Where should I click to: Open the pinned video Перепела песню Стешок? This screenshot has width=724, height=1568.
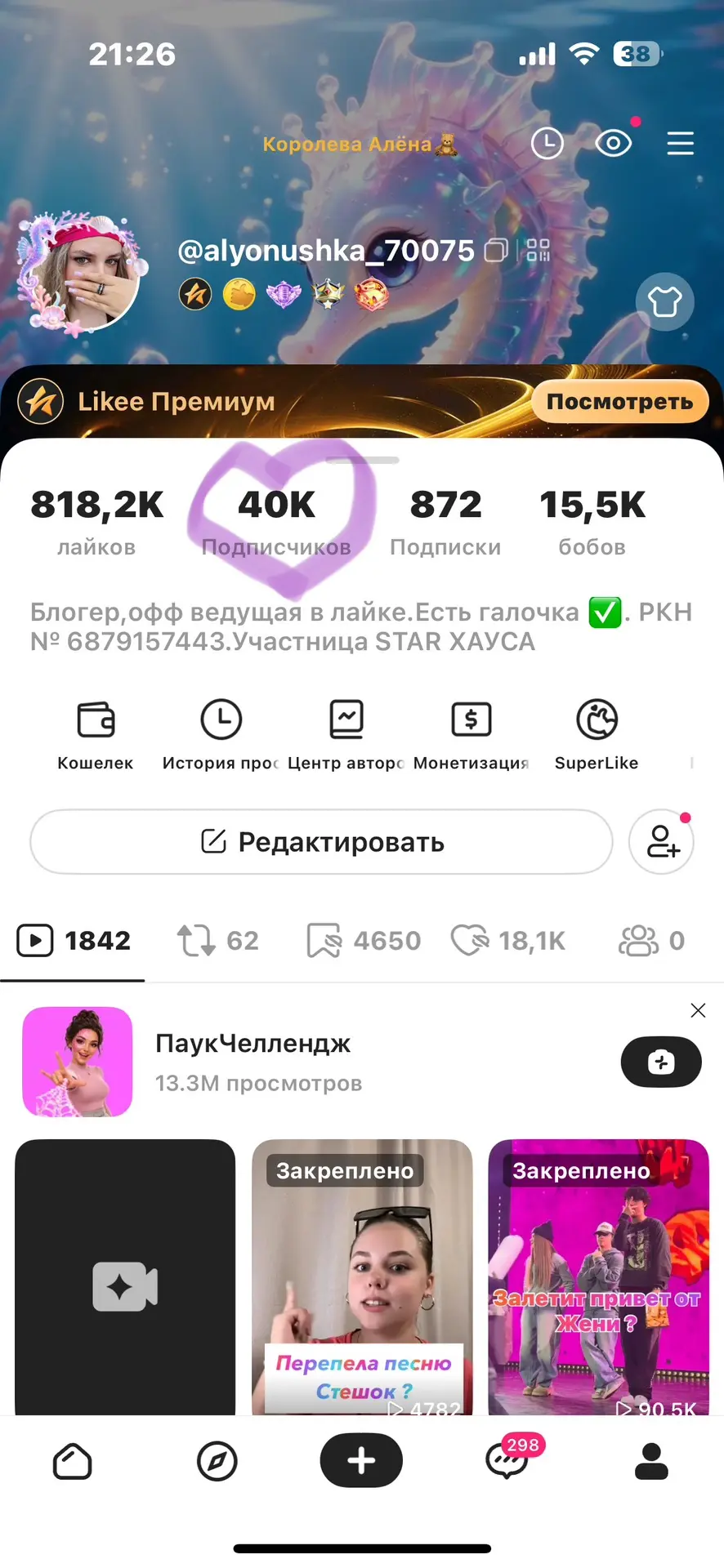click(362, 1277)
